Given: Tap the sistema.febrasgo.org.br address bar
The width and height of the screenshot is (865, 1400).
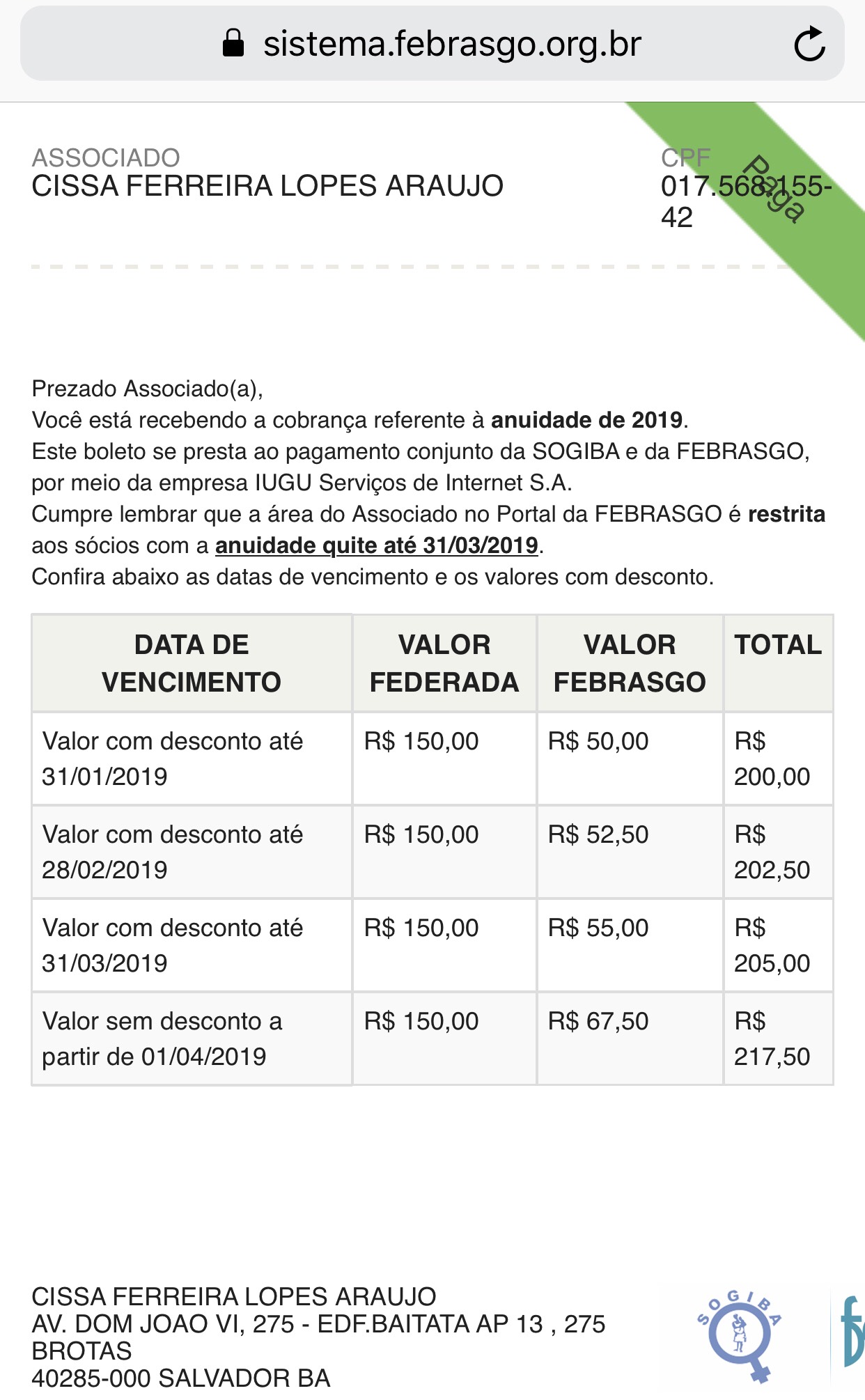Looking at the screenshot, I should pyautogui.click(x=432, y=45).
